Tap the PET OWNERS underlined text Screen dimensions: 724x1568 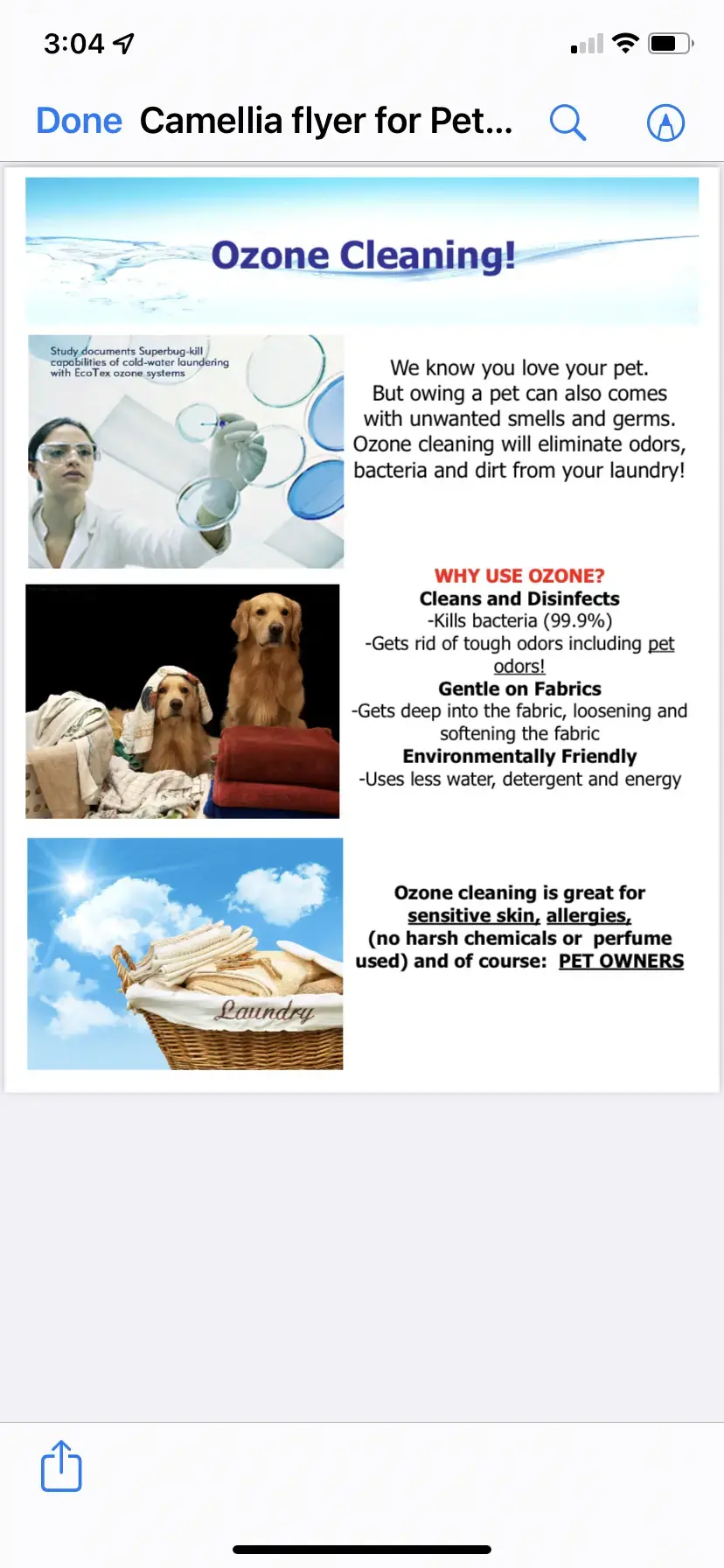point(621,960)
